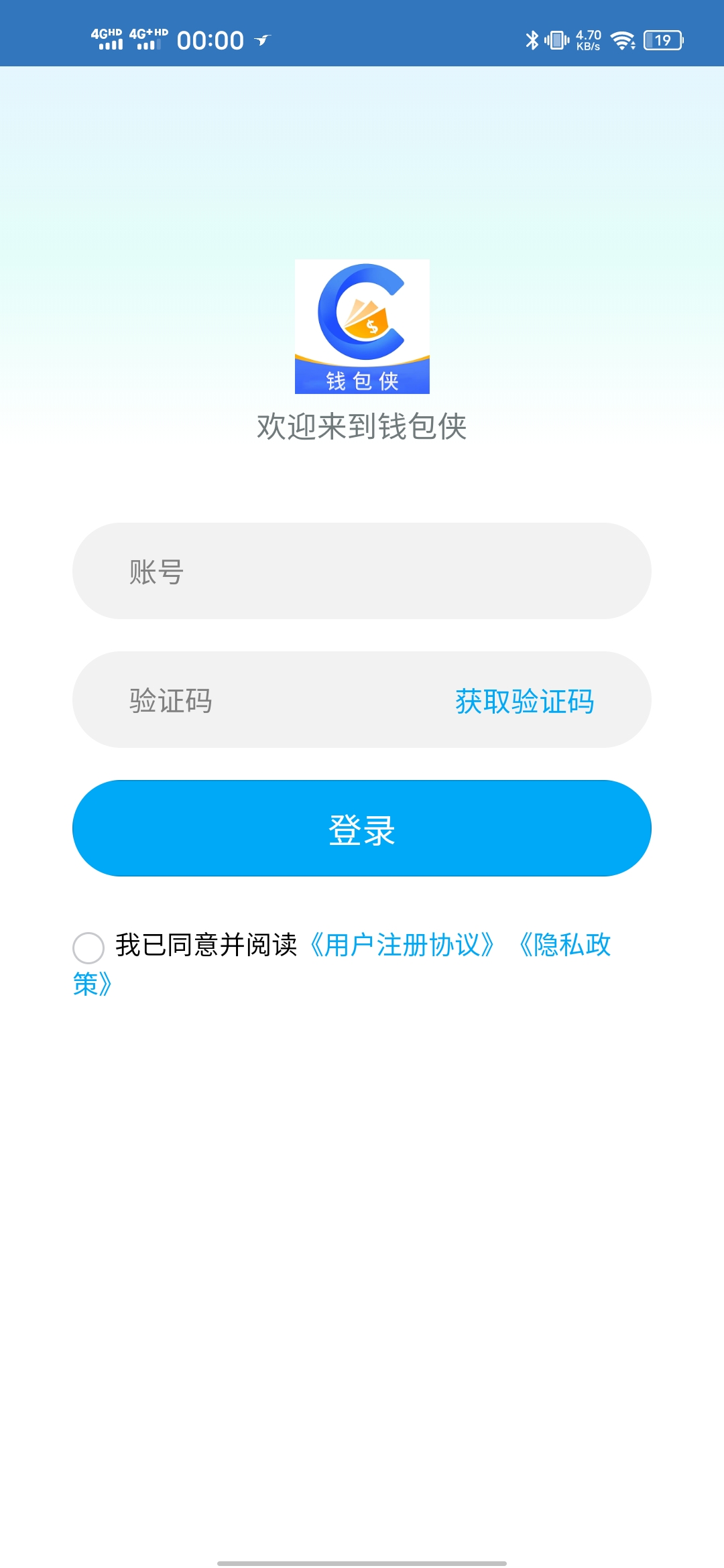Check the 我已同意并阅读 agreement circle

(88, 948)
